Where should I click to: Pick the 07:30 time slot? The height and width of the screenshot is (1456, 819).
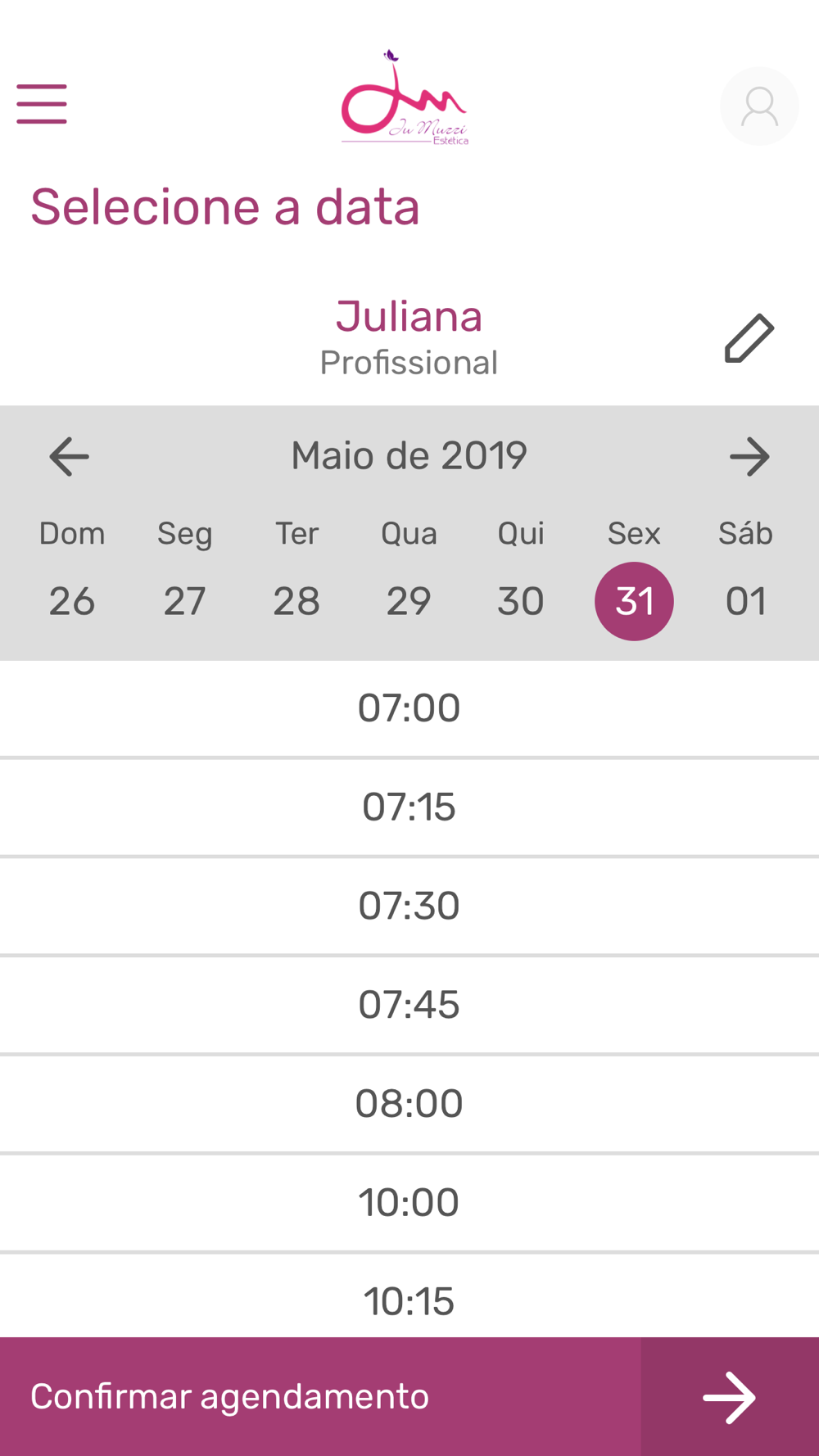point(409,907)
